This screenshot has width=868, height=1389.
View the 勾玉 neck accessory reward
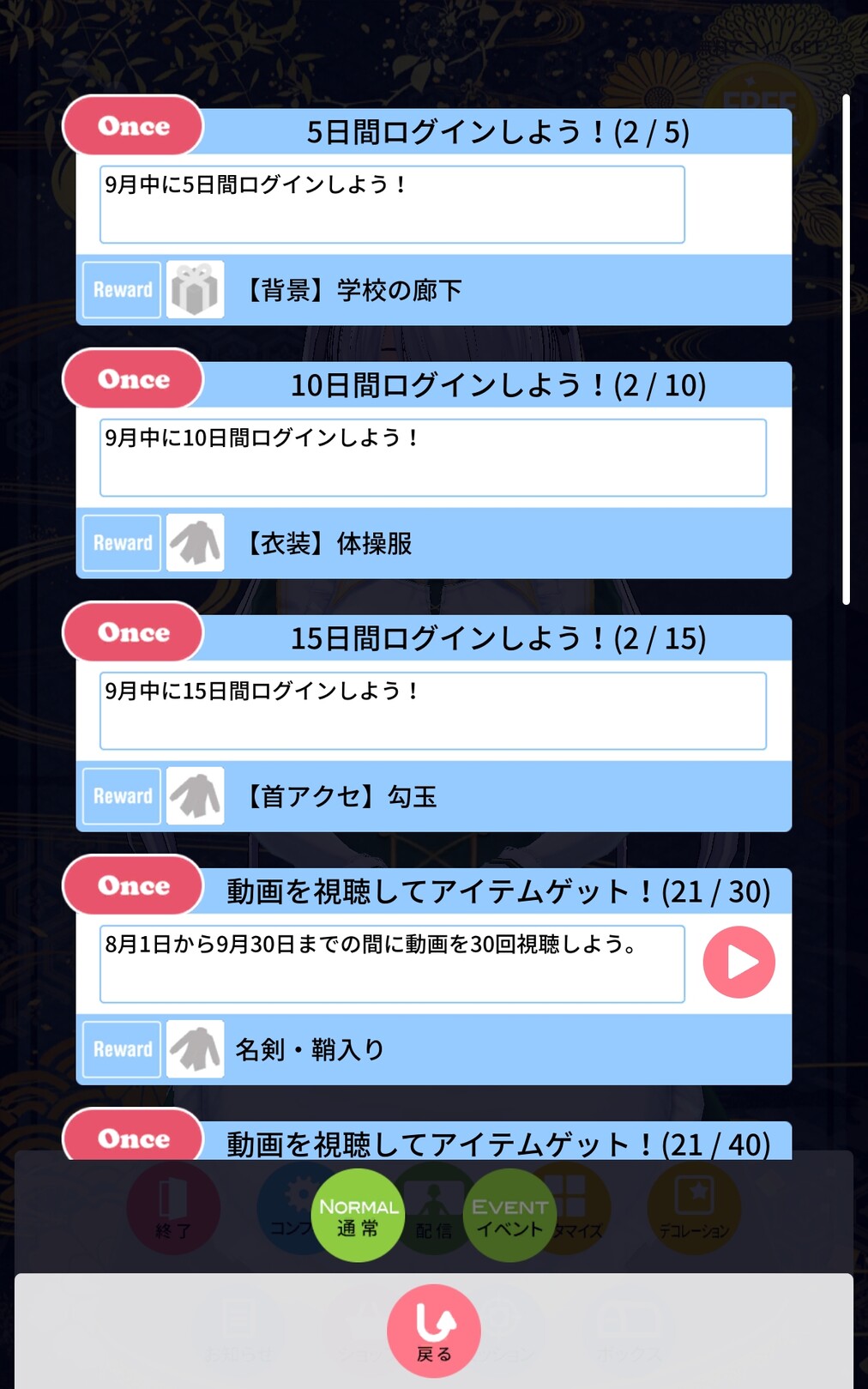tap(341, 796)
